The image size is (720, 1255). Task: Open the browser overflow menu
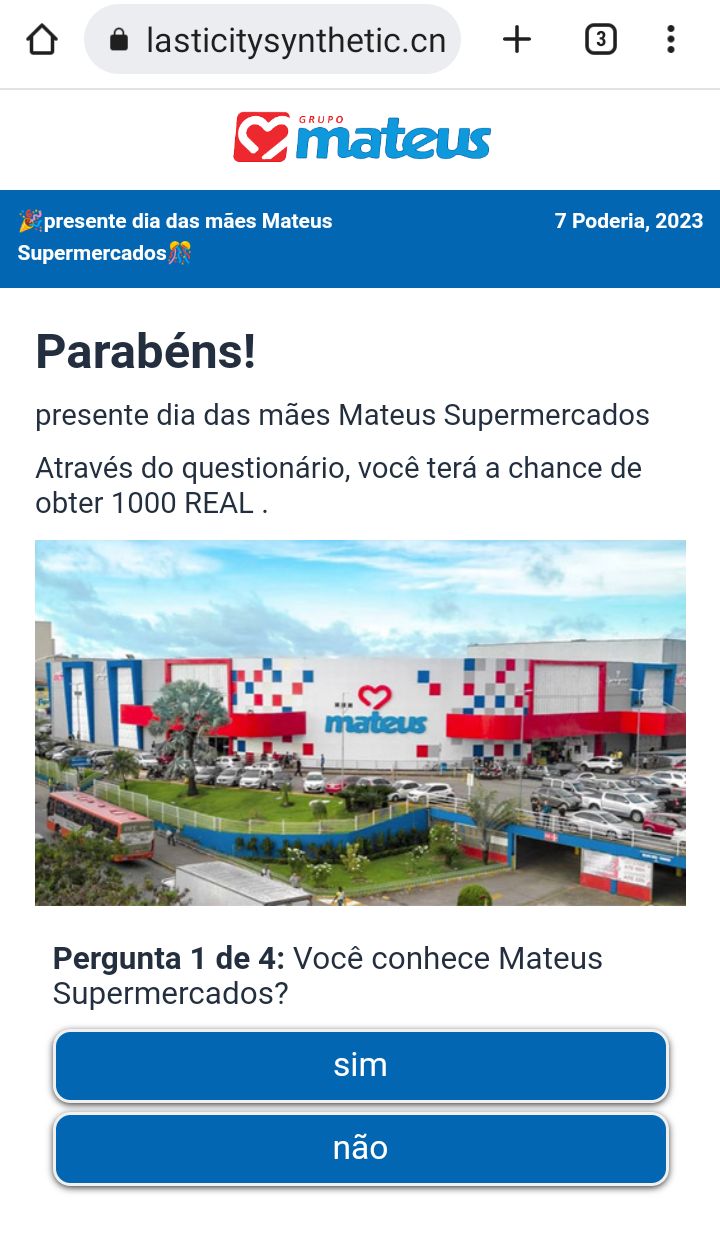(671, 40)
